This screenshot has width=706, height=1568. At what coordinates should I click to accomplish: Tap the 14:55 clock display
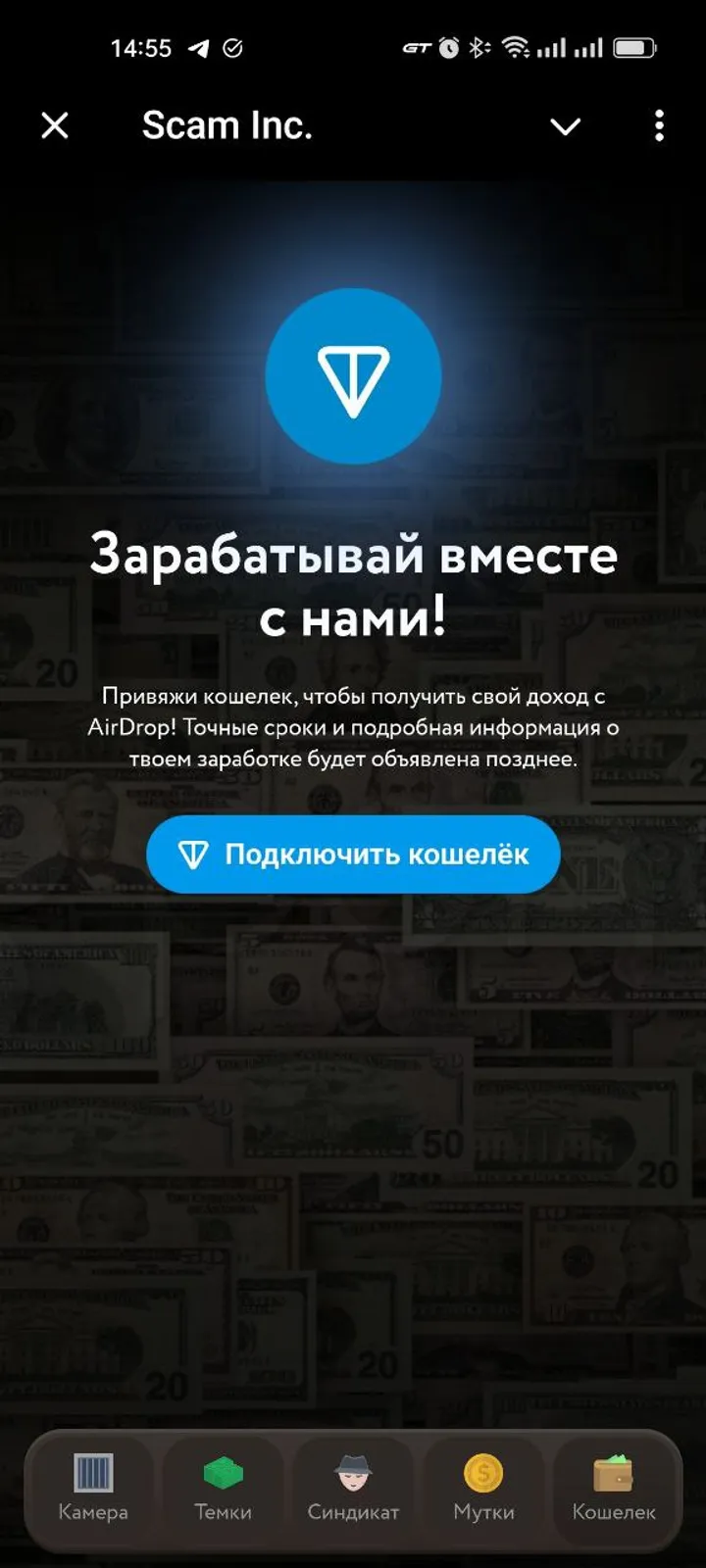141,47
